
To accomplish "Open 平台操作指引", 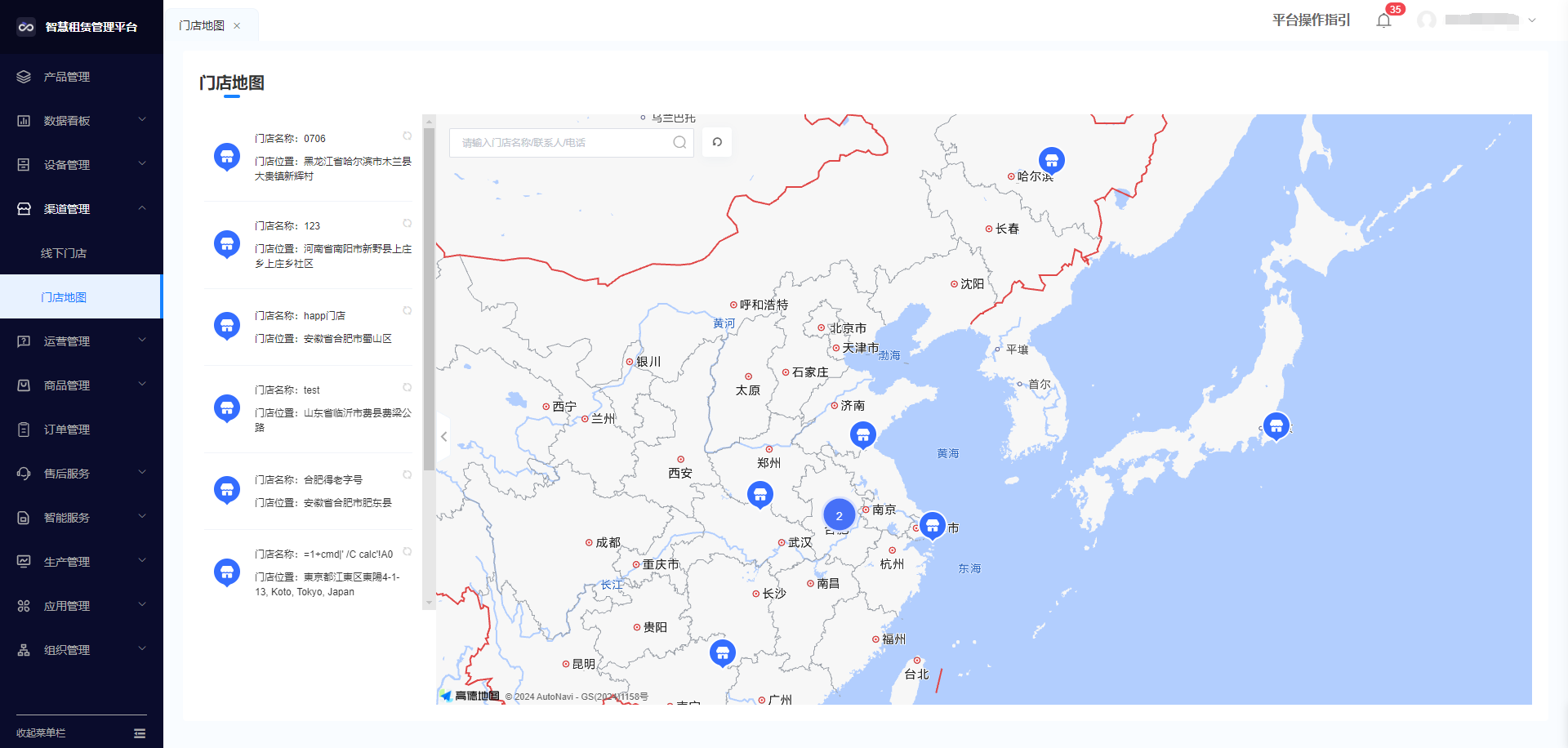I will click(1311, 20).
